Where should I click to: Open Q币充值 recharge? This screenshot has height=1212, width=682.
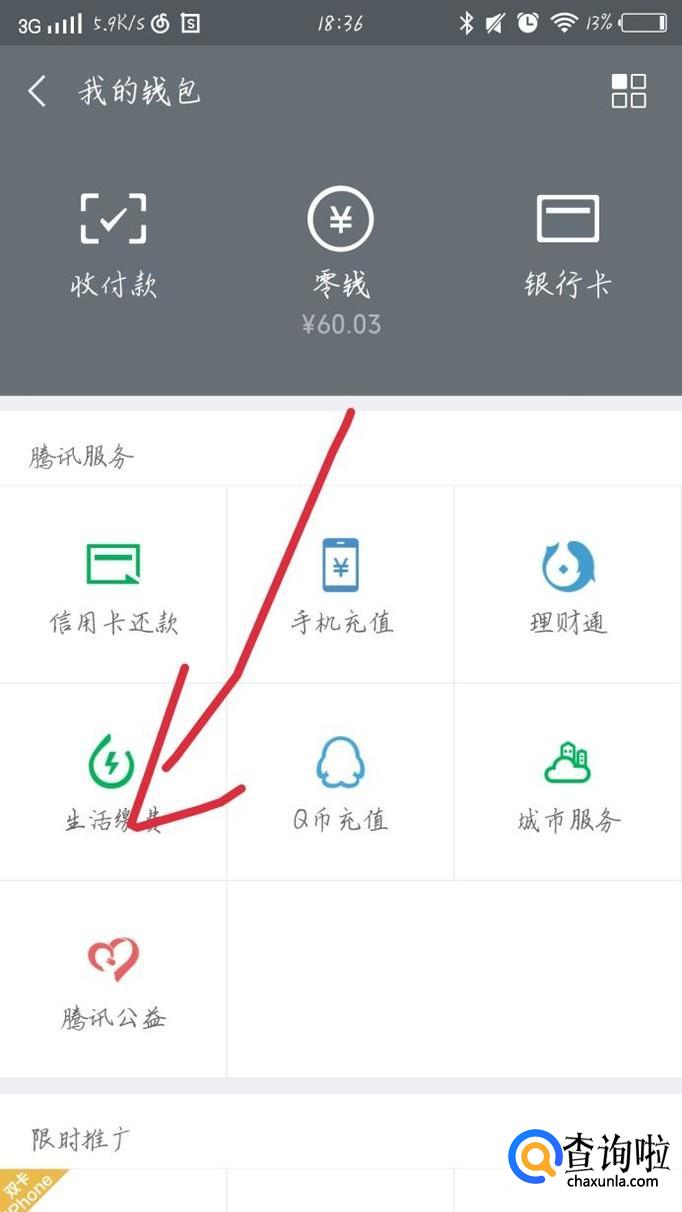click(341, 782)
